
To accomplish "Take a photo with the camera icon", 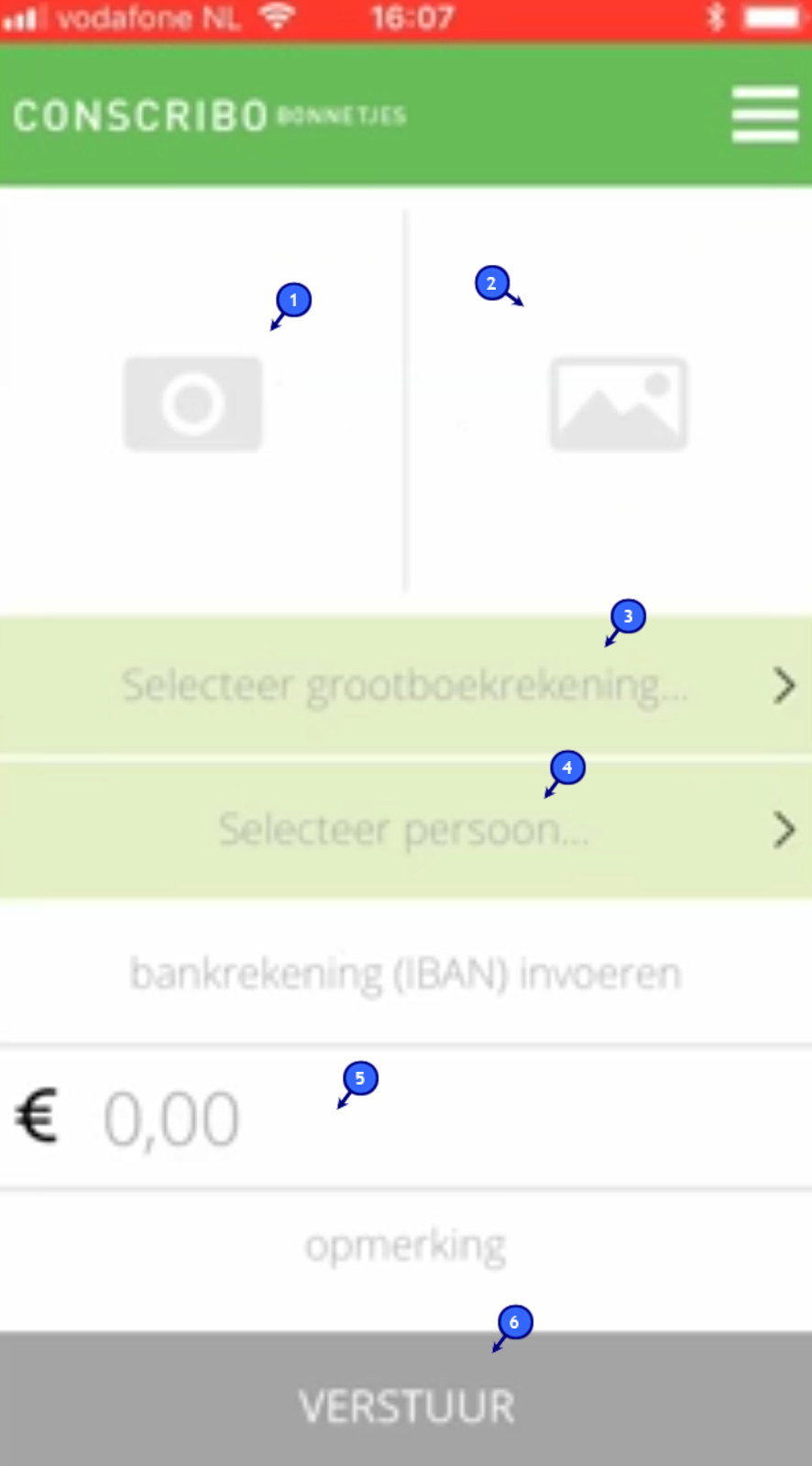I will click(x=193, y=403).
